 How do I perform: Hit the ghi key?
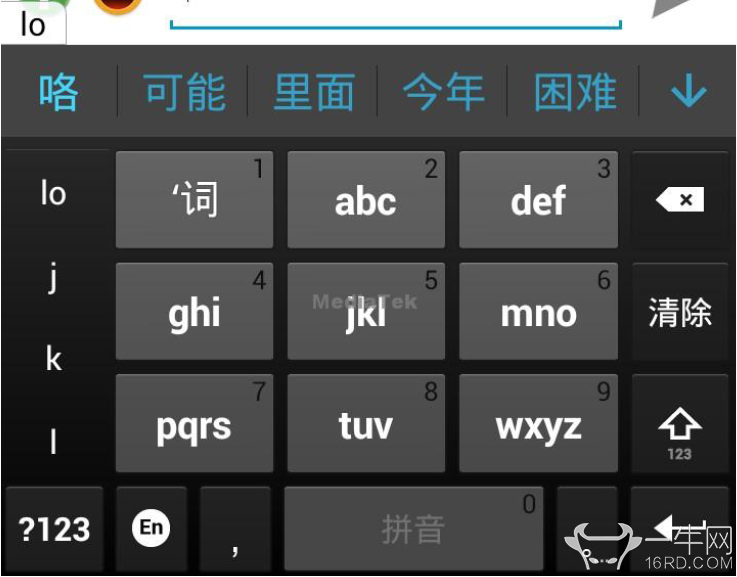(x=194, y=312)
